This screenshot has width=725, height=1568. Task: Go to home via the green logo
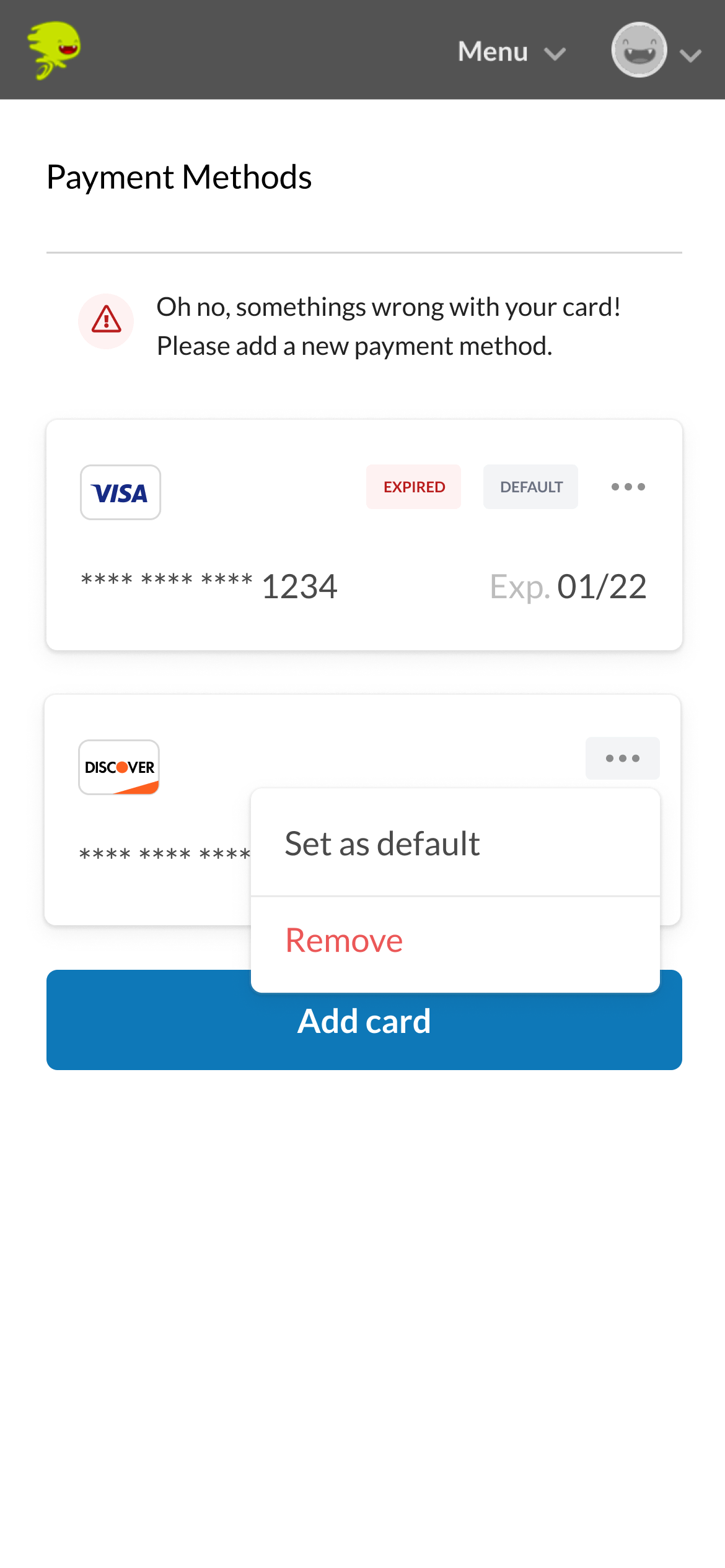[54, 50]
